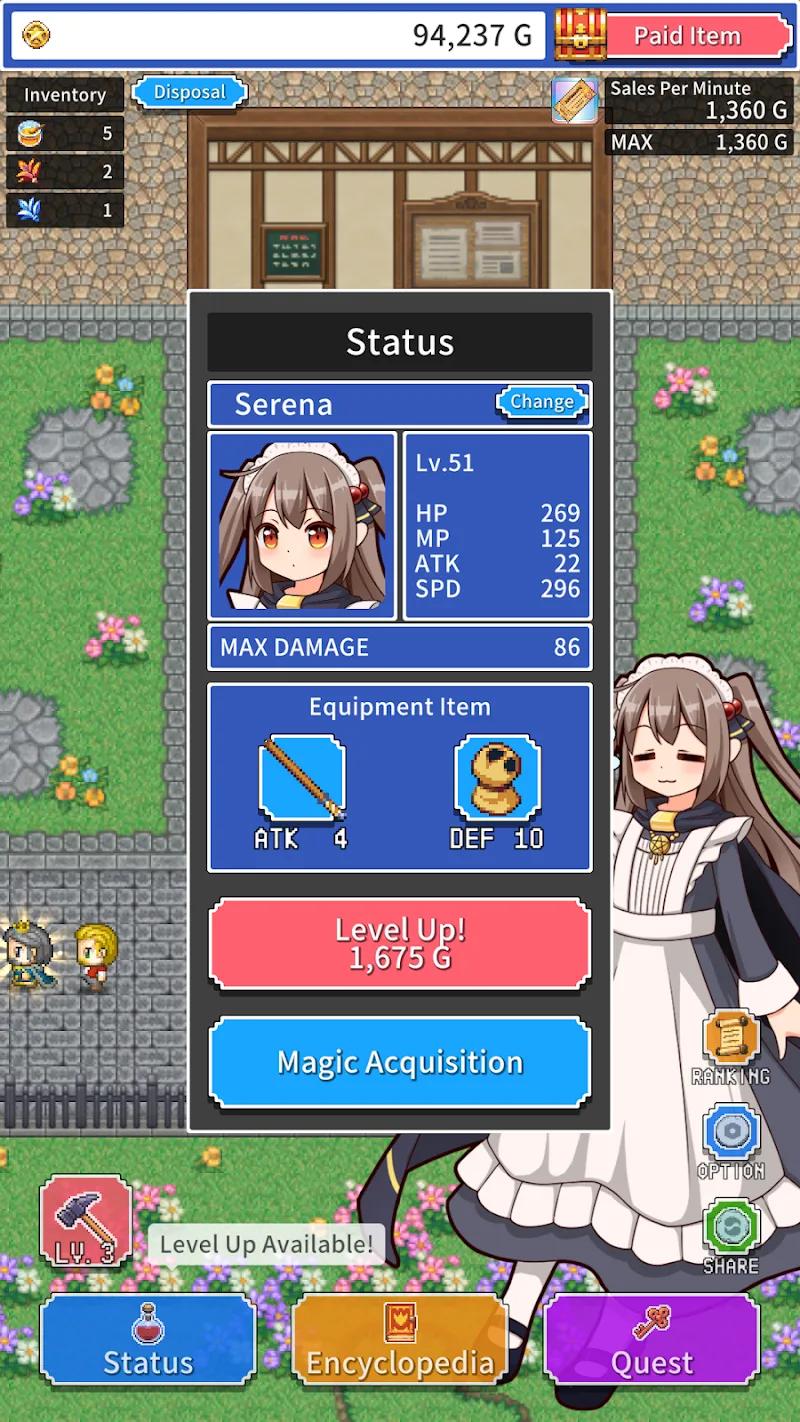Tap the Disposal button
The height and width of the screenshot is (1422, 800).
[190, 93]
